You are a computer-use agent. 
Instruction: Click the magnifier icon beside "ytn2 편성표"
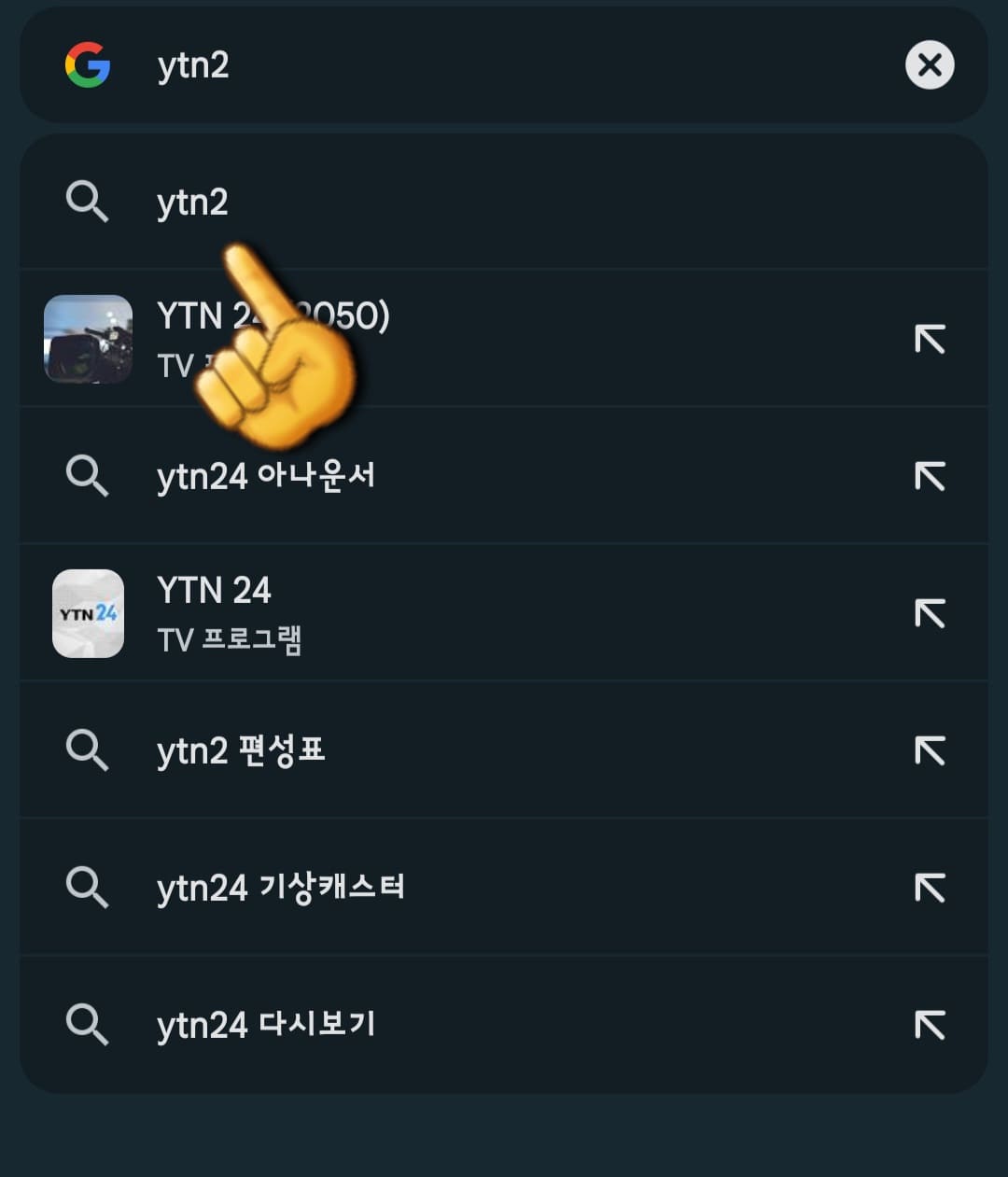[x=89, y=750]
